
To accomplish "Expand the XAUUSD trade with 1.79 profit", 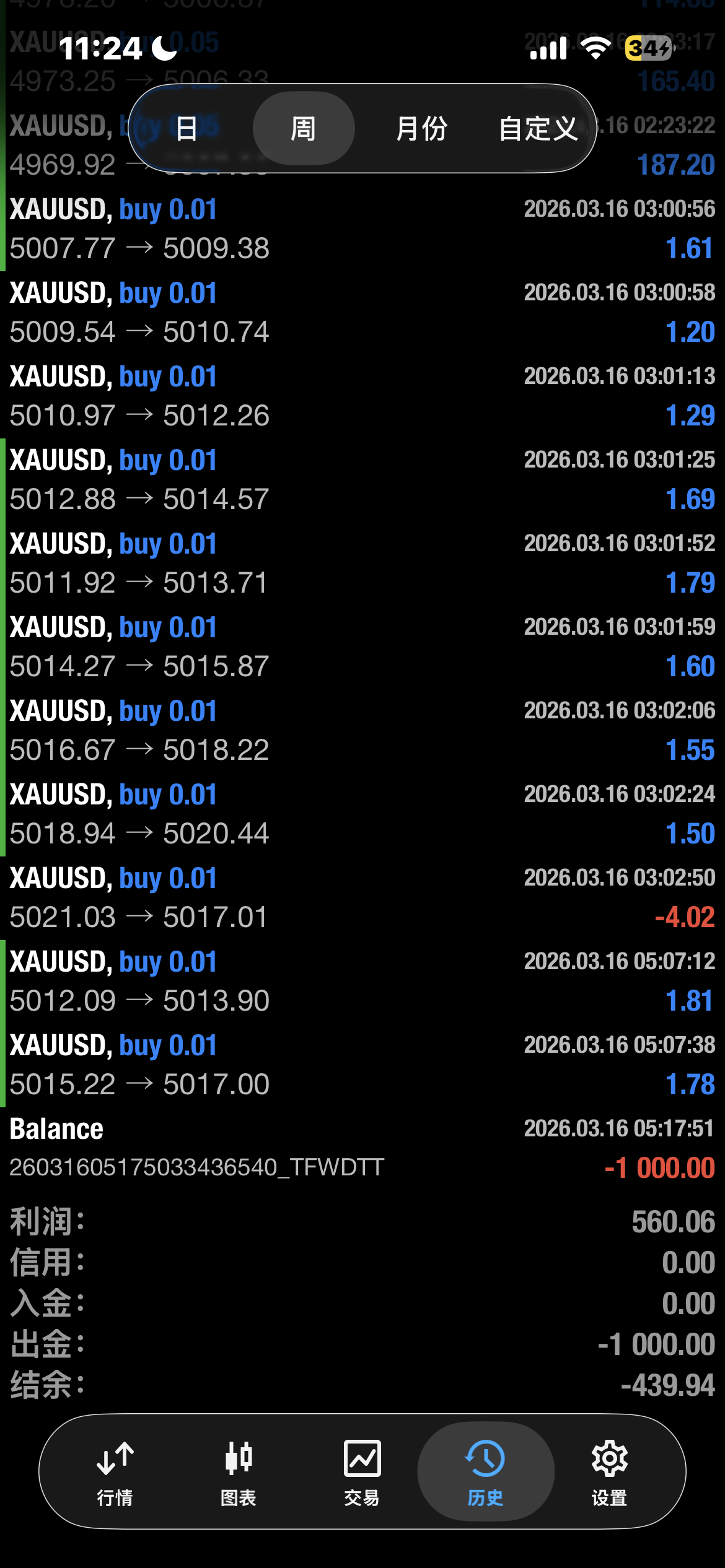I will 362,564.
